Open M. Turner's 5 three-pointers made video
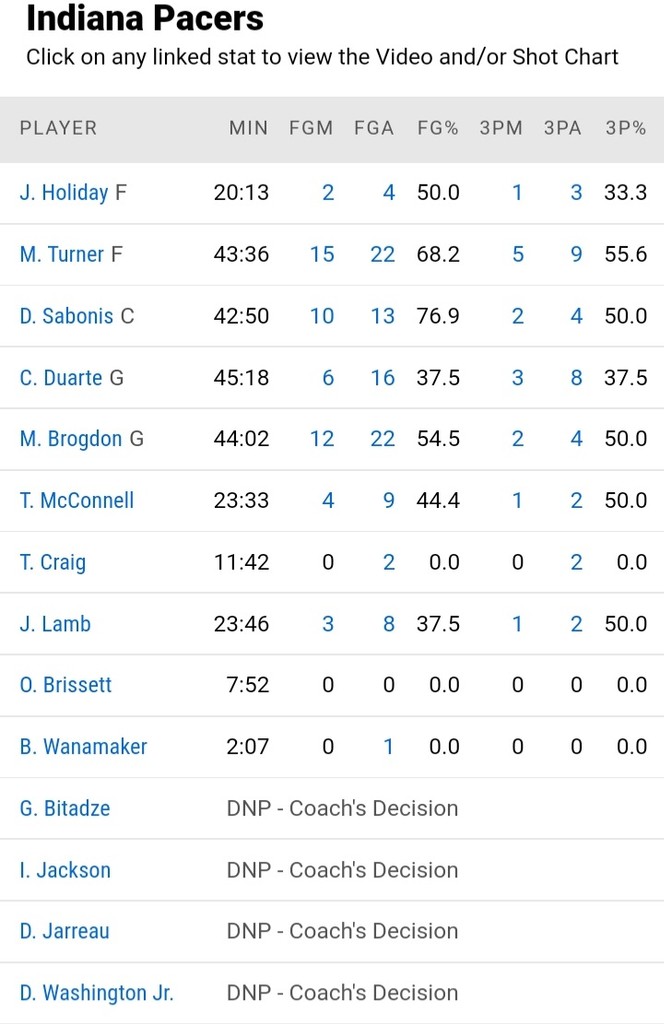664x1024 pixels. 517,254
